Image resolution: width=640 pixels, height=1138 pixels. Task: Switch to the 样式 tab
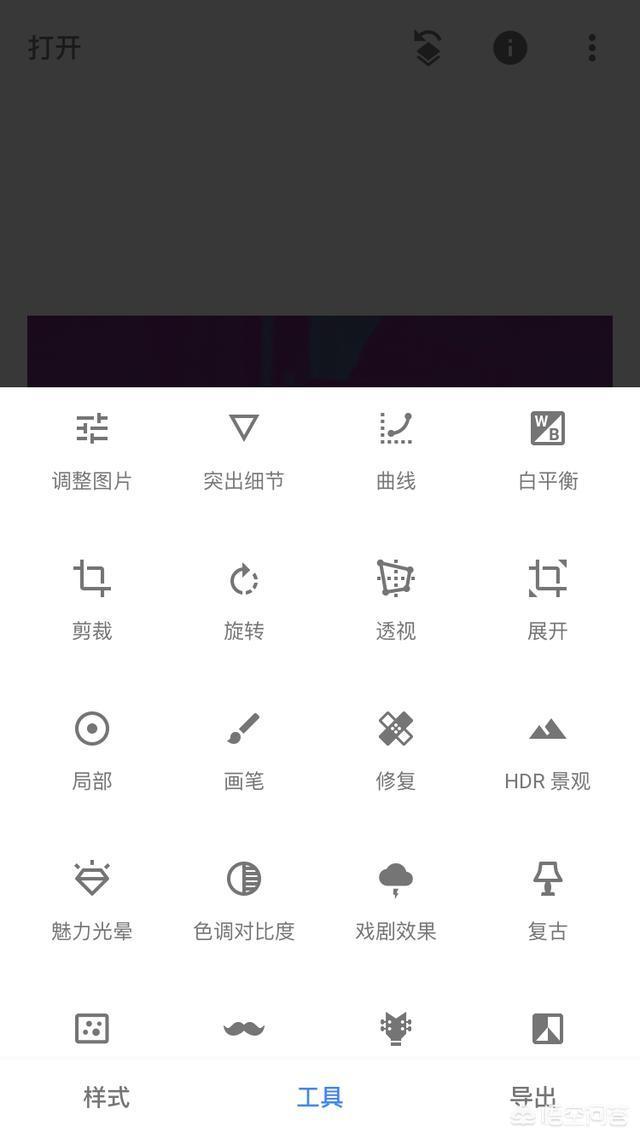tap(107, 1097)
